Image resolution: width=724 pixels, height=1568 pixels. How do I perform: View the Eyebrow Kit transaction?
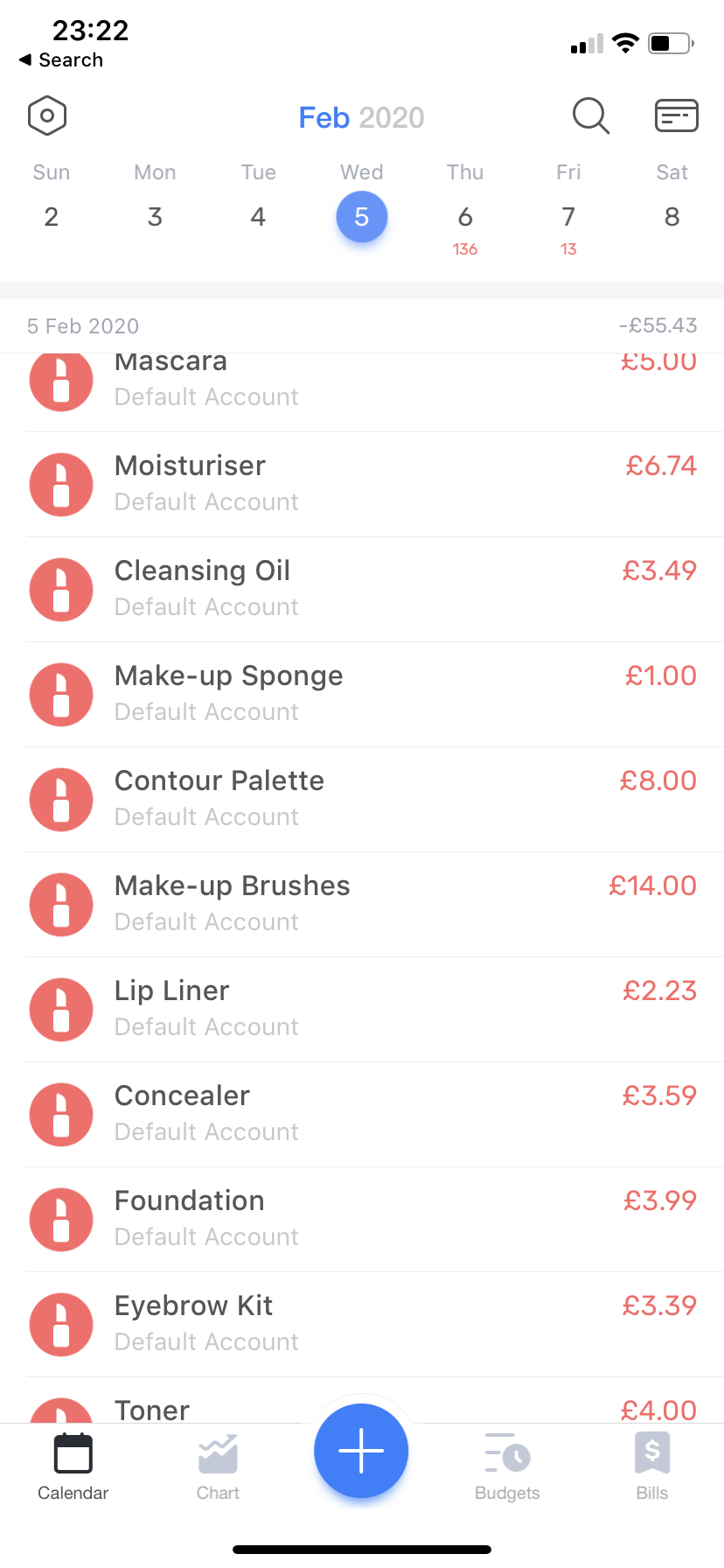pos(362,1325)
